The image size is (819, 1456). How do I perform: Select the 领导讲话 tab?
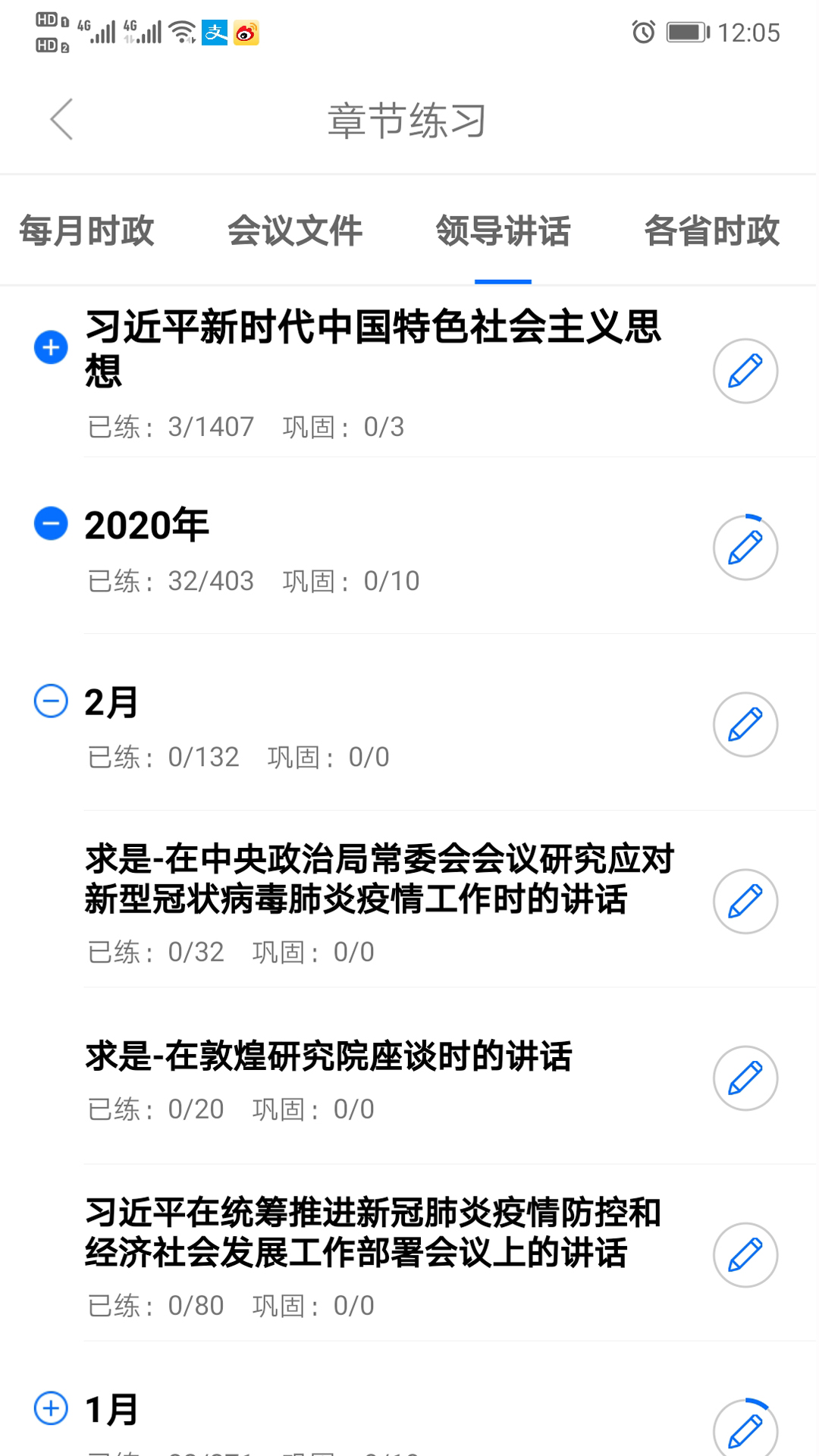tap(503, 231)
